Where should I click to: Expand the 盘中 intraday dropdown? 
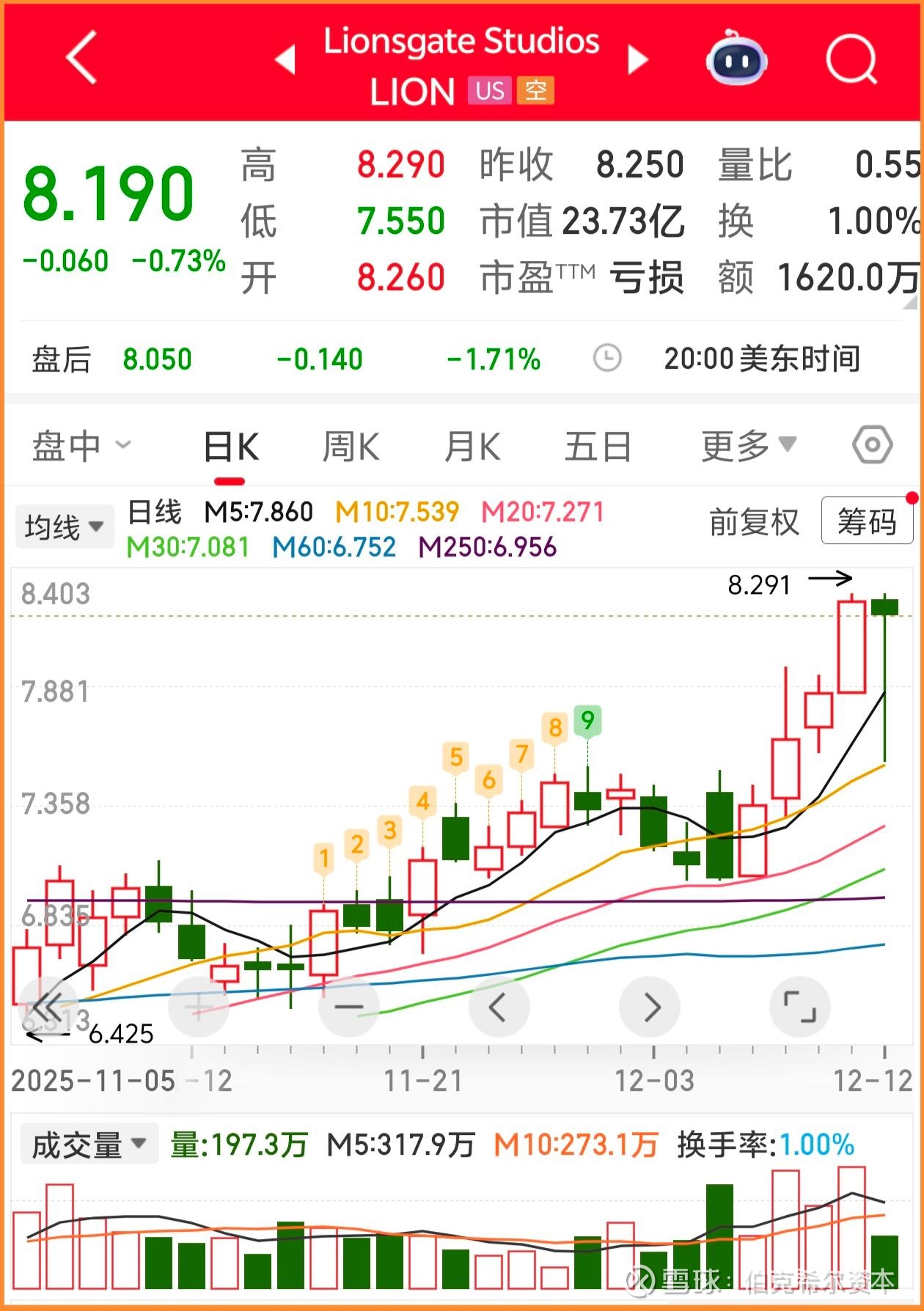pyautogui.click(x=81, y=446)
